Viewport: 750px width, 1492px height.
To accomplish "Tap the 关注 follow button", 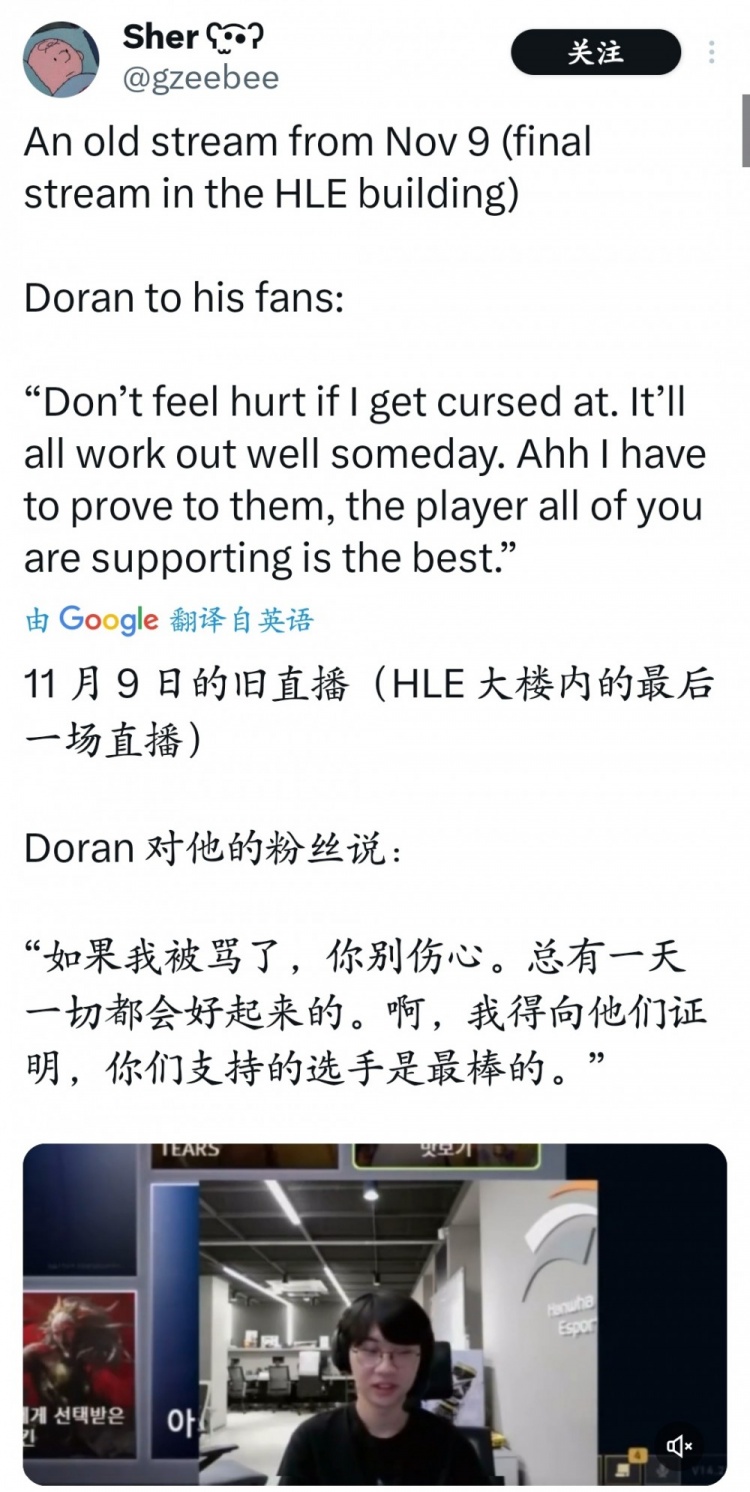I will pyautogui.click(x=595, y=53).
